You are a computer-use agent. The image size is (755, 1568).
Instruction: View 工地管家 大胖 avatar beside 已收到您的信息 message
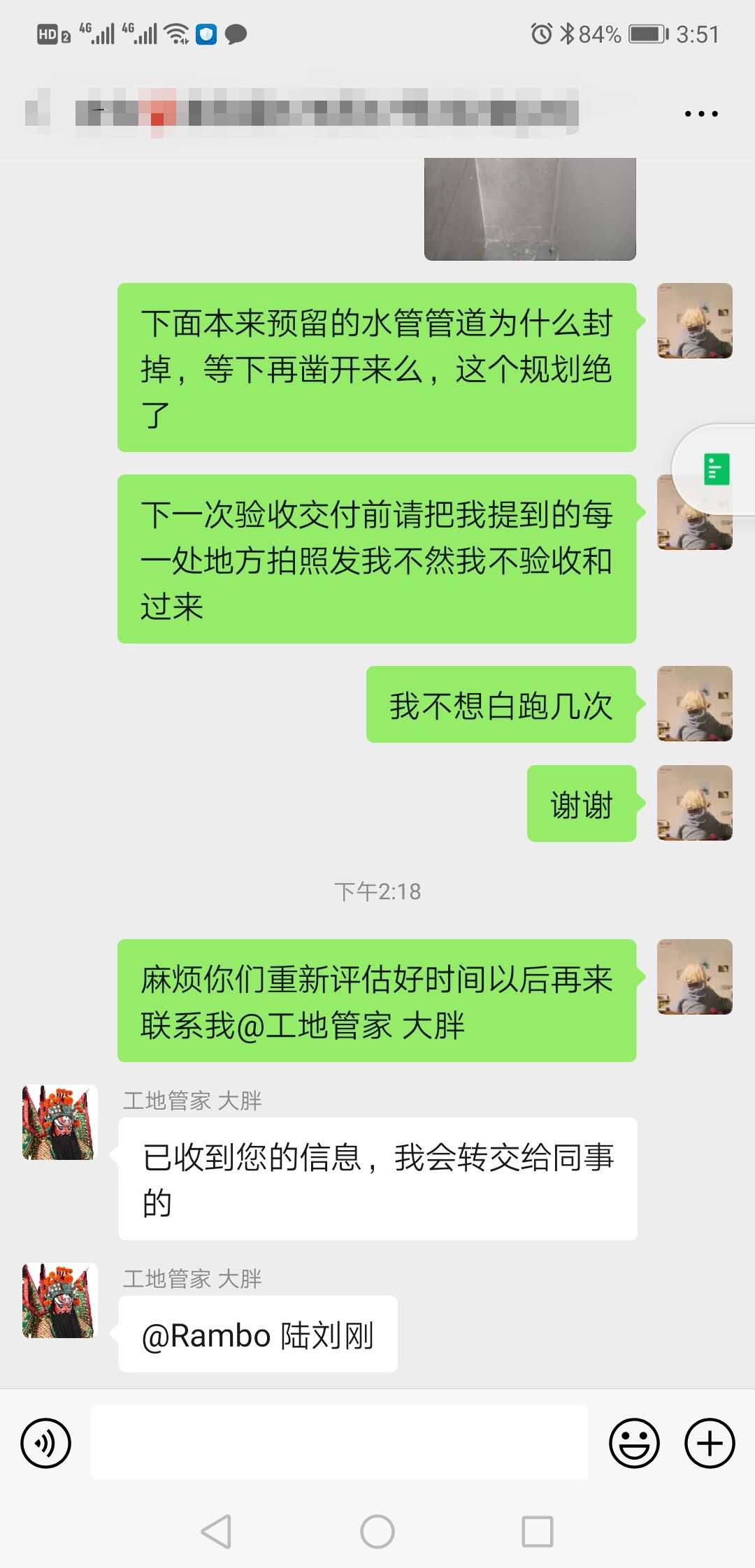click(59, 1122)
